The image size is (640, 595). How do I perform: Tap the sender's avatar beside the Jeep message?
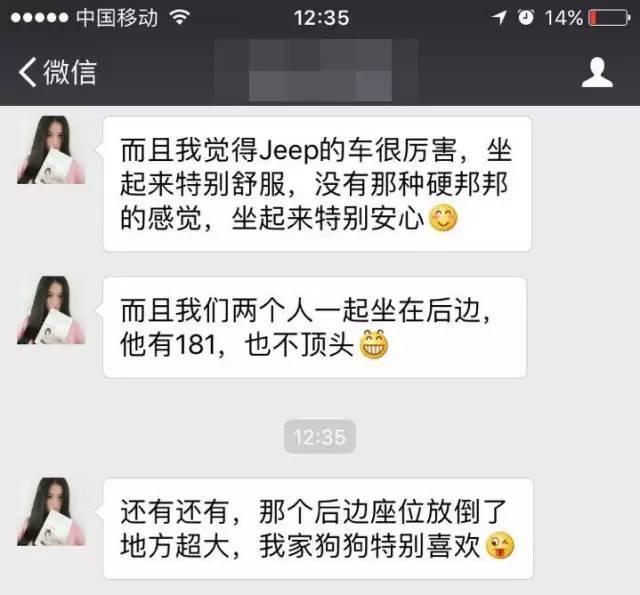coord(51,150)
